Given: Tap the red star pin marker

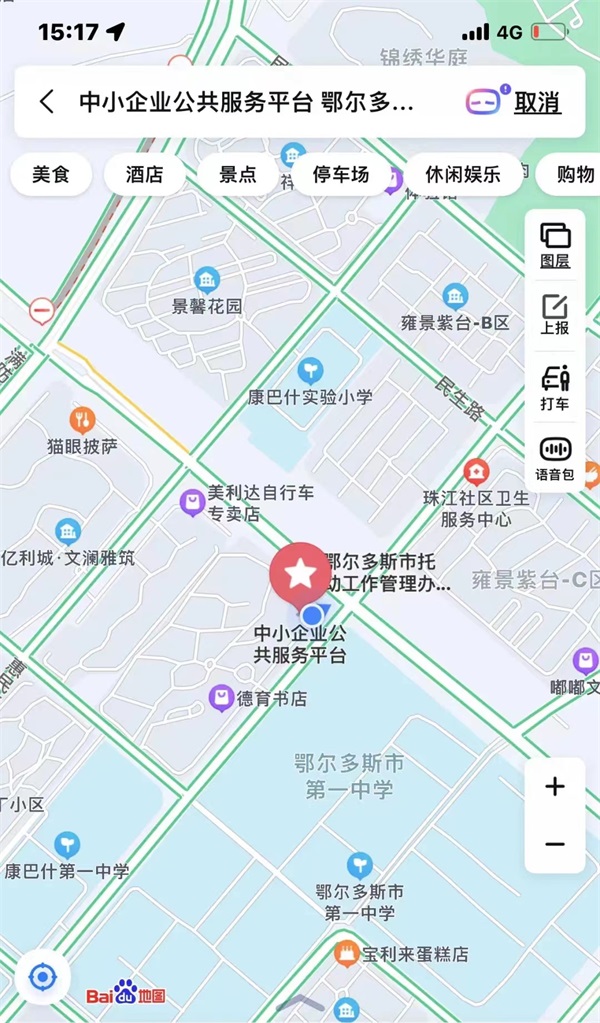Looking at the screenshot, I should pos(299,574).
